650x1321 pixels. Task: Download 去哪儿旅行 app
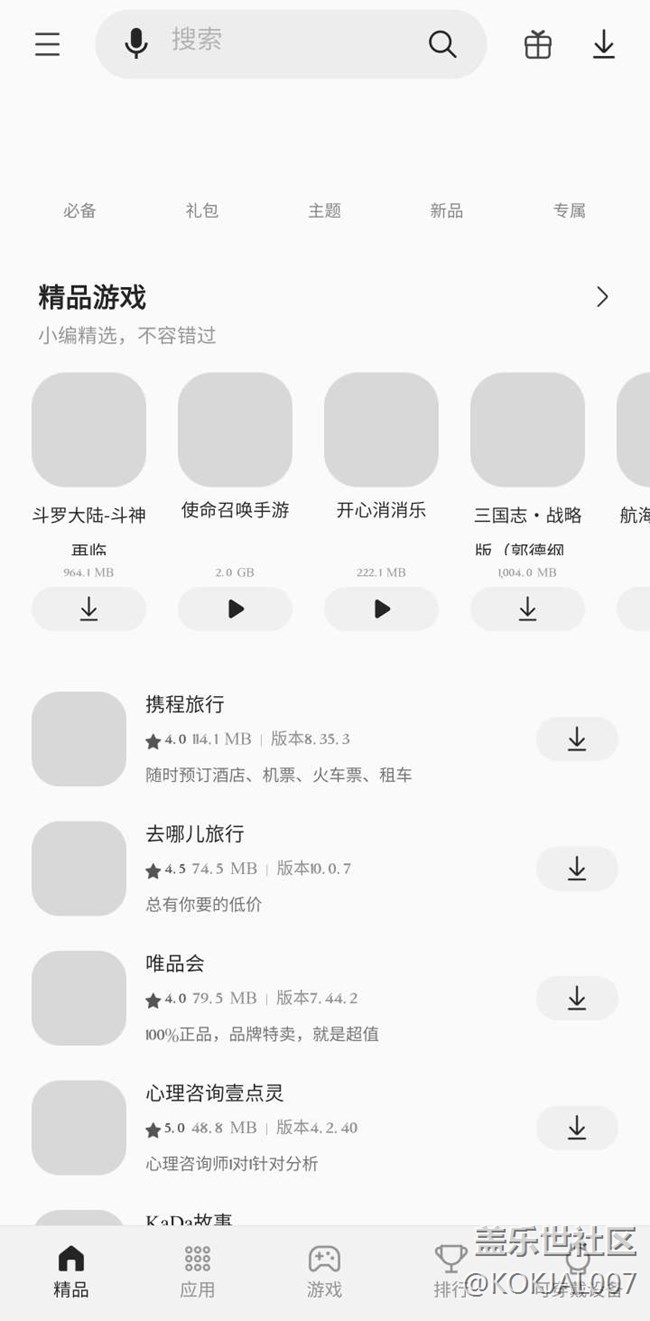click(577, 869)
